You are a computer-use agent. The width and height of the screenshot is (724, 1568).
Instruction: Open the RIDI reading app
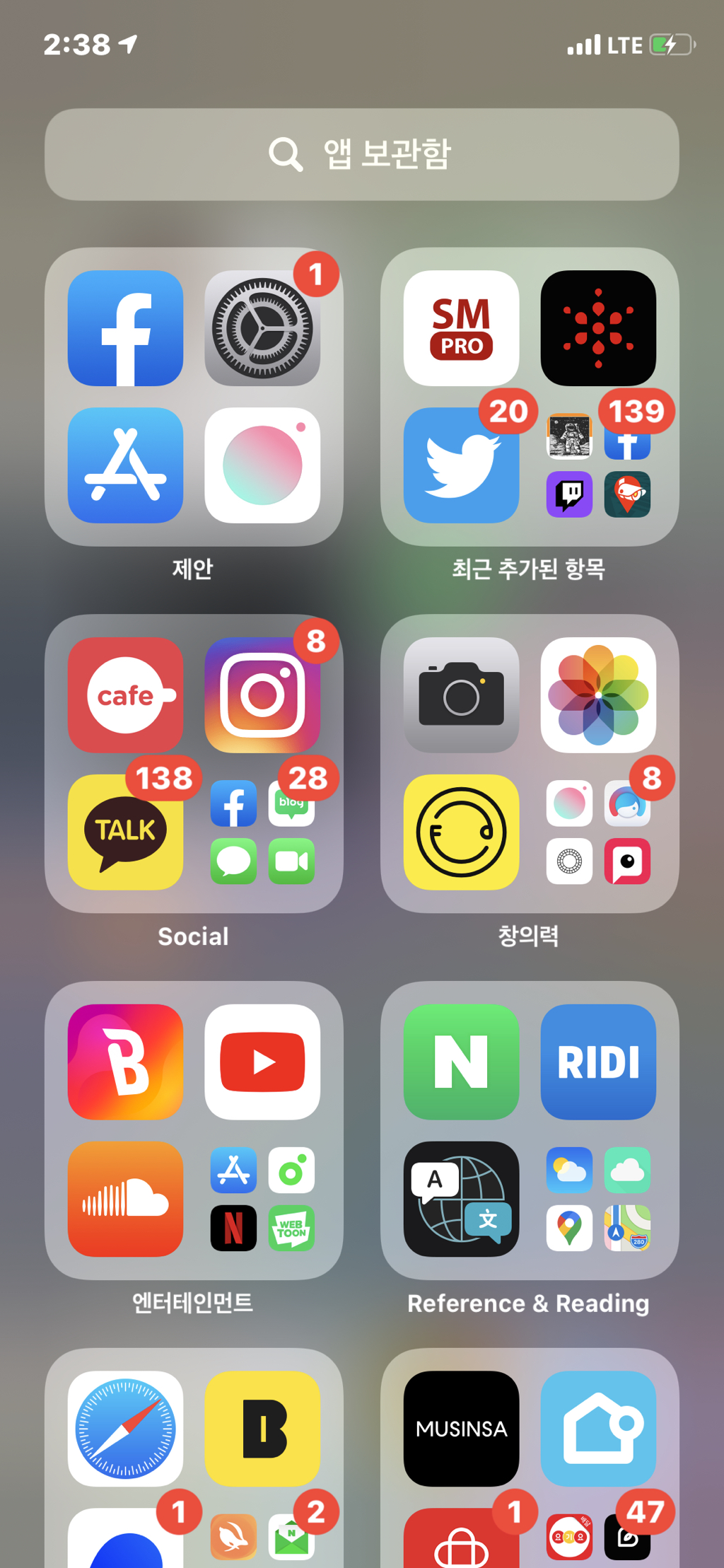[x=598, y=1062]
